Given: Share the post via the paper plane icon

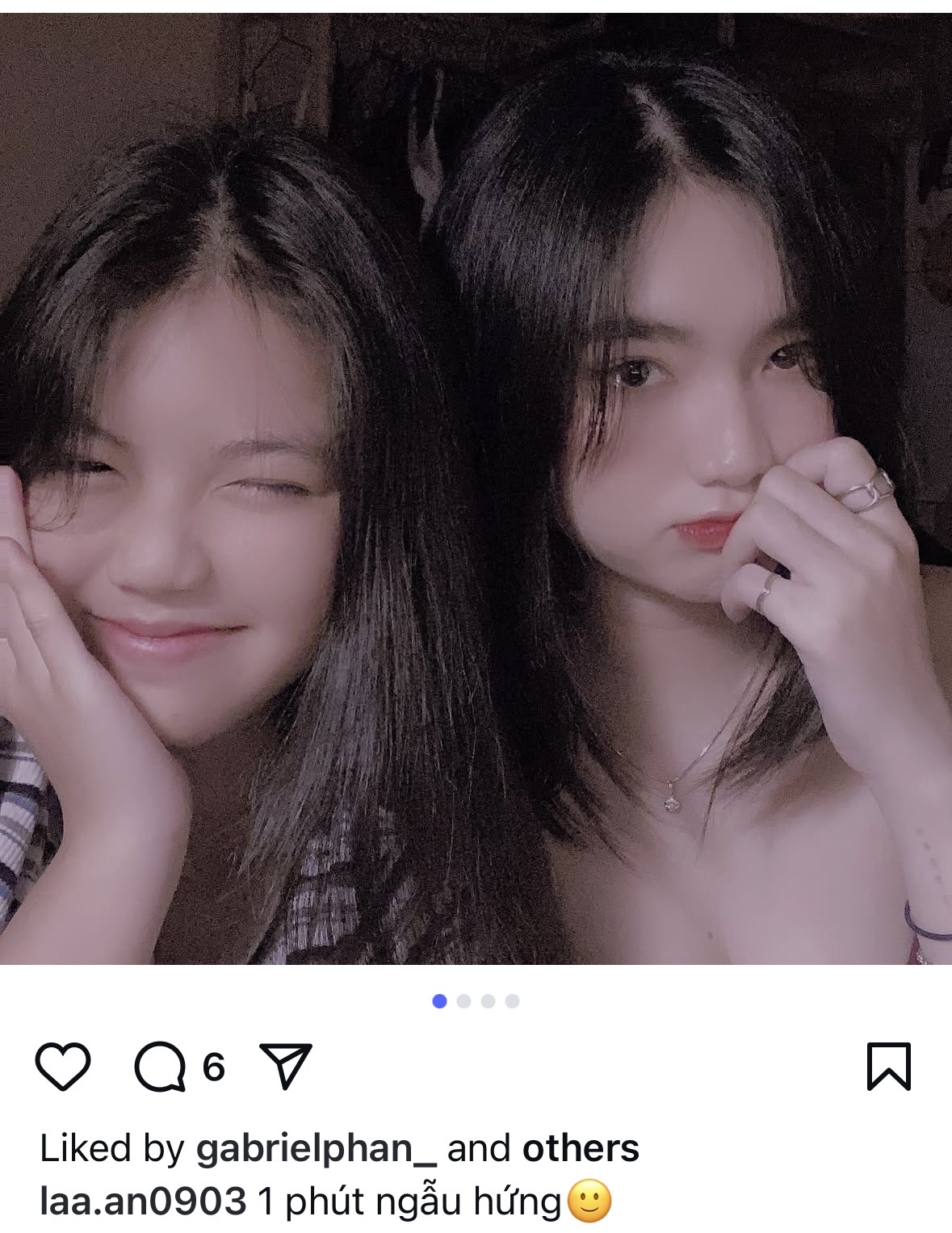Looking at the screenshot, I should coord(285,1067).
